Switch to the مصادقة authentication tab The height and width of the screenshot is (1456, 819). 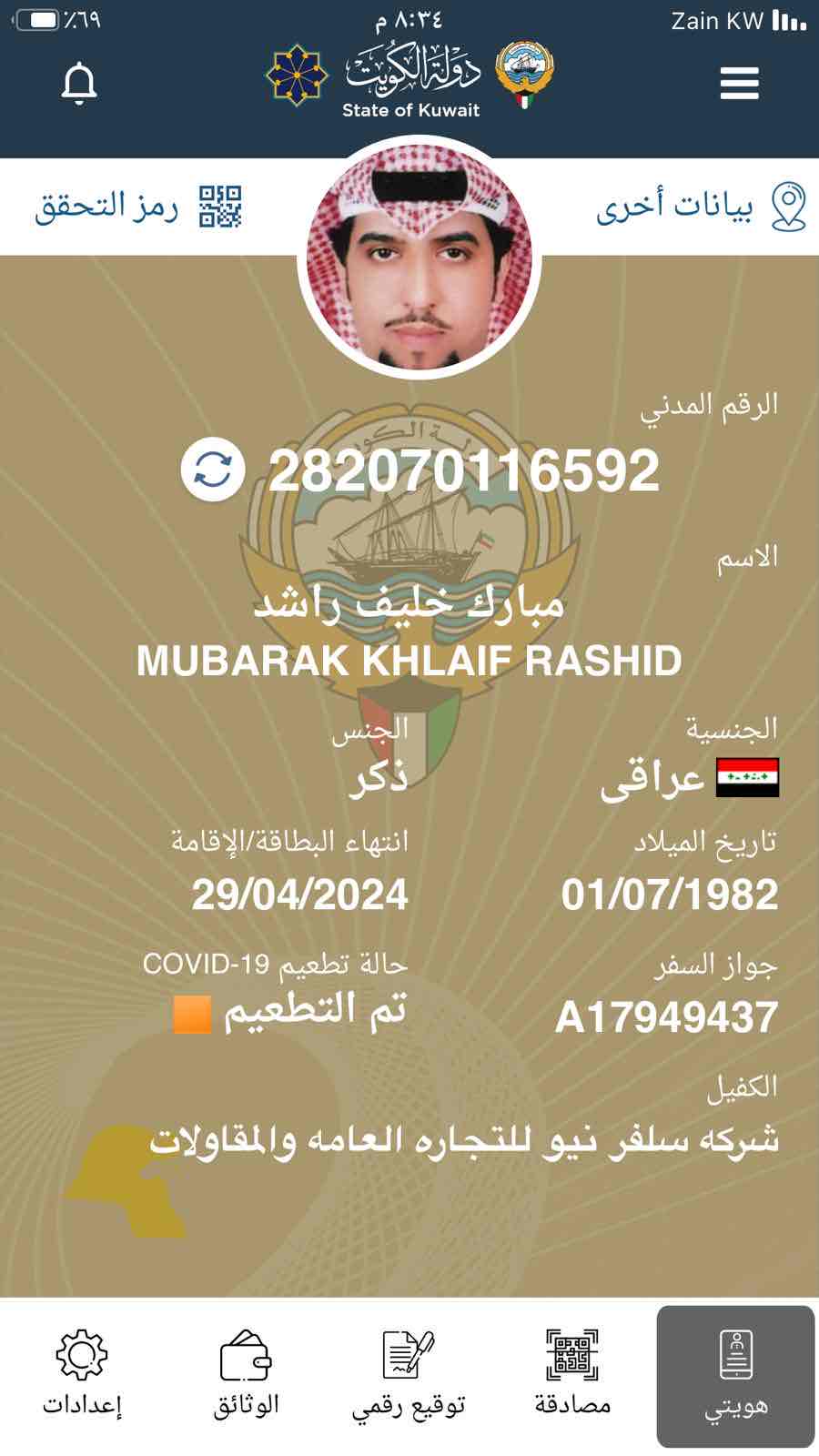click(572, 1374)
